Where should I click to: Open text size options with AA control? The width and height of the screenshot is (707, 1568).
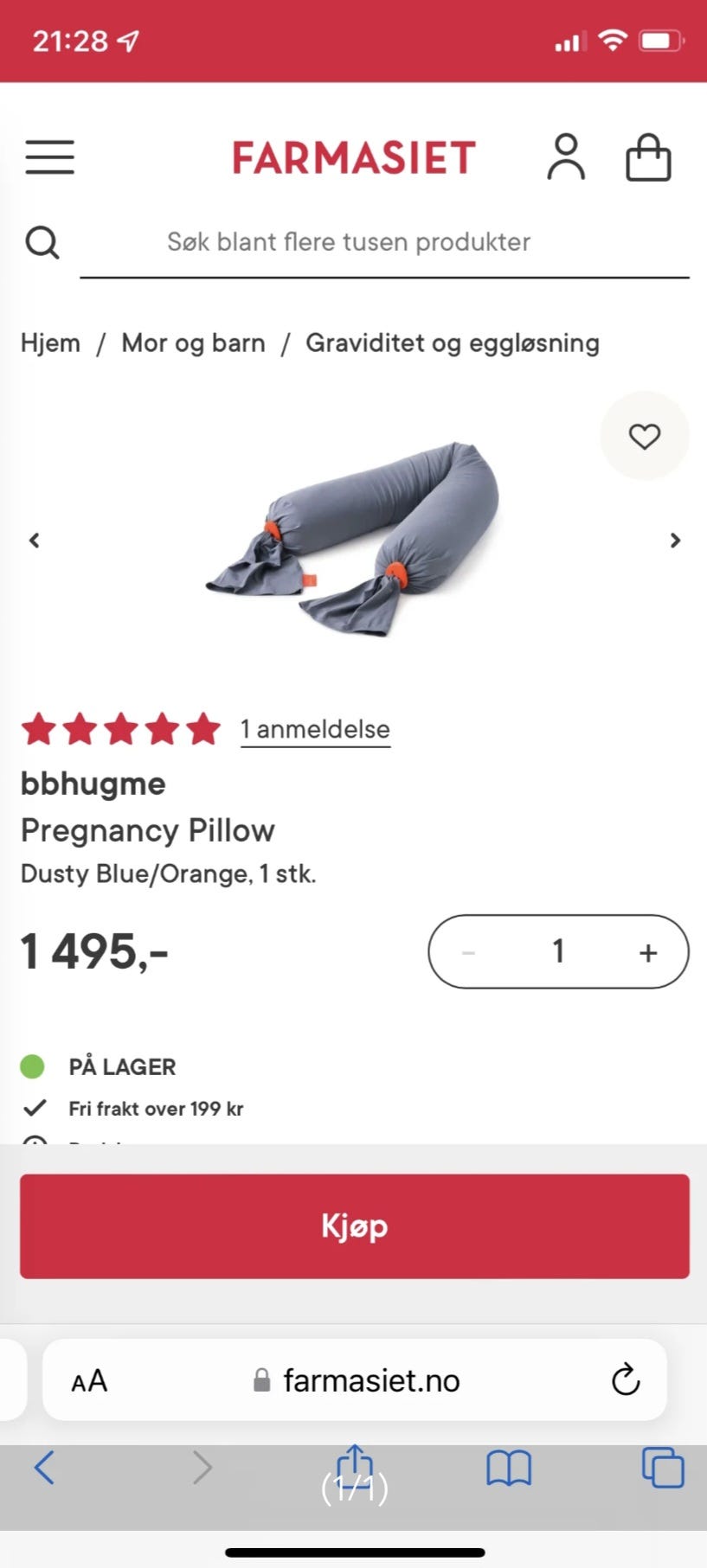(x=87, y=1380)
